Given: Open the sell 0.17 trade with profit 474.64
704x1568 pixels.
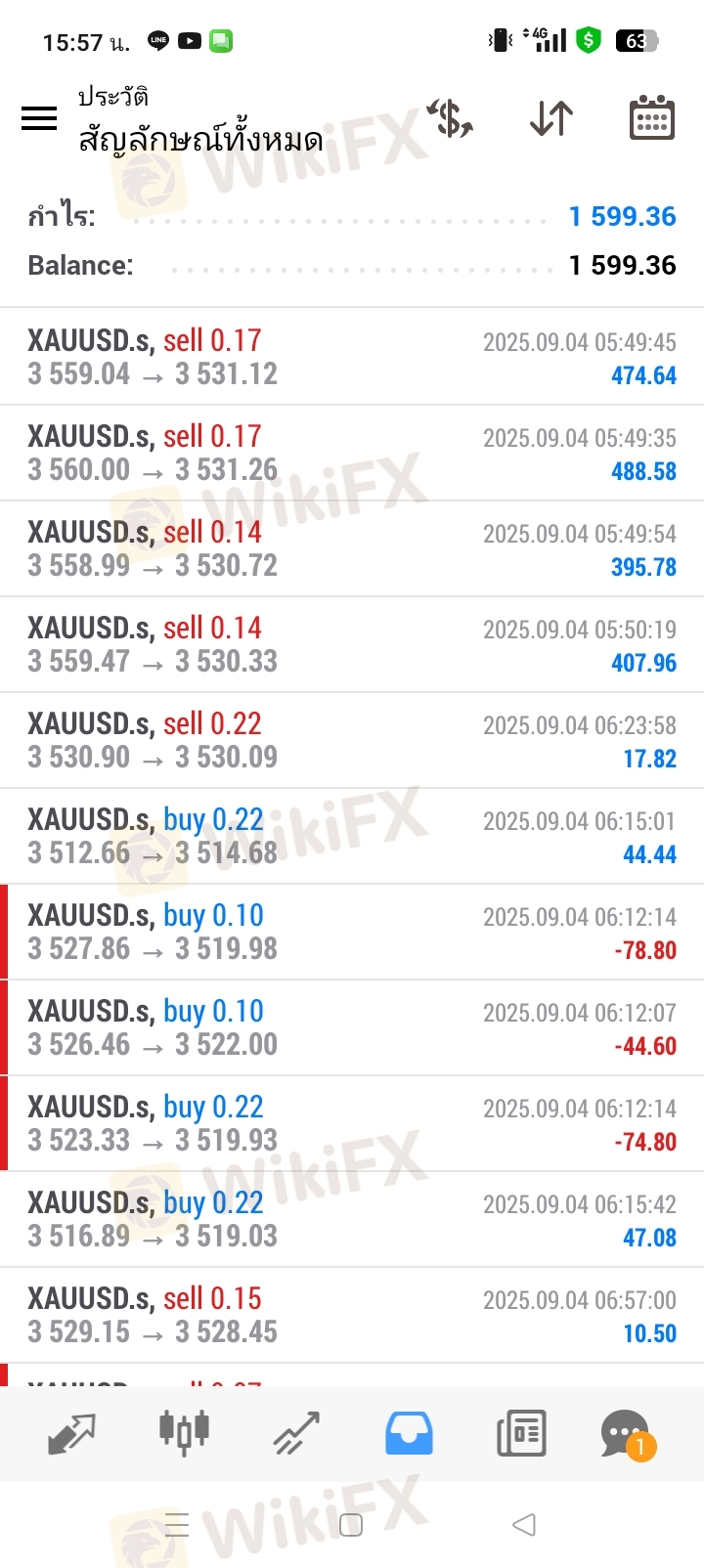Looking at the screenshot, I should tap(352, 357).
